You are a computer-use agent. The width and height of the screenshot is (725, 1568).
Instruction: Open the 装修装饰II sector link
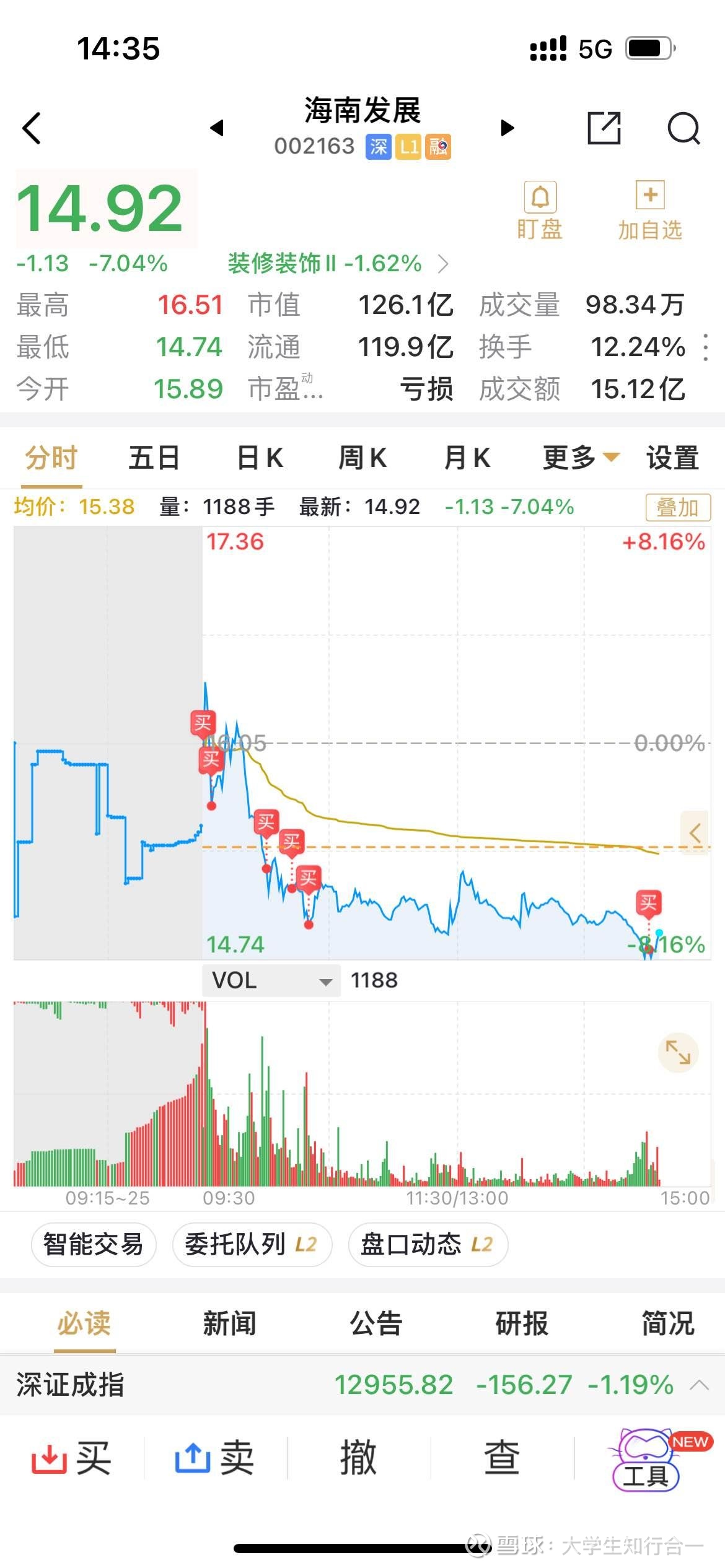pyautogui.click(x=338, y=264)
